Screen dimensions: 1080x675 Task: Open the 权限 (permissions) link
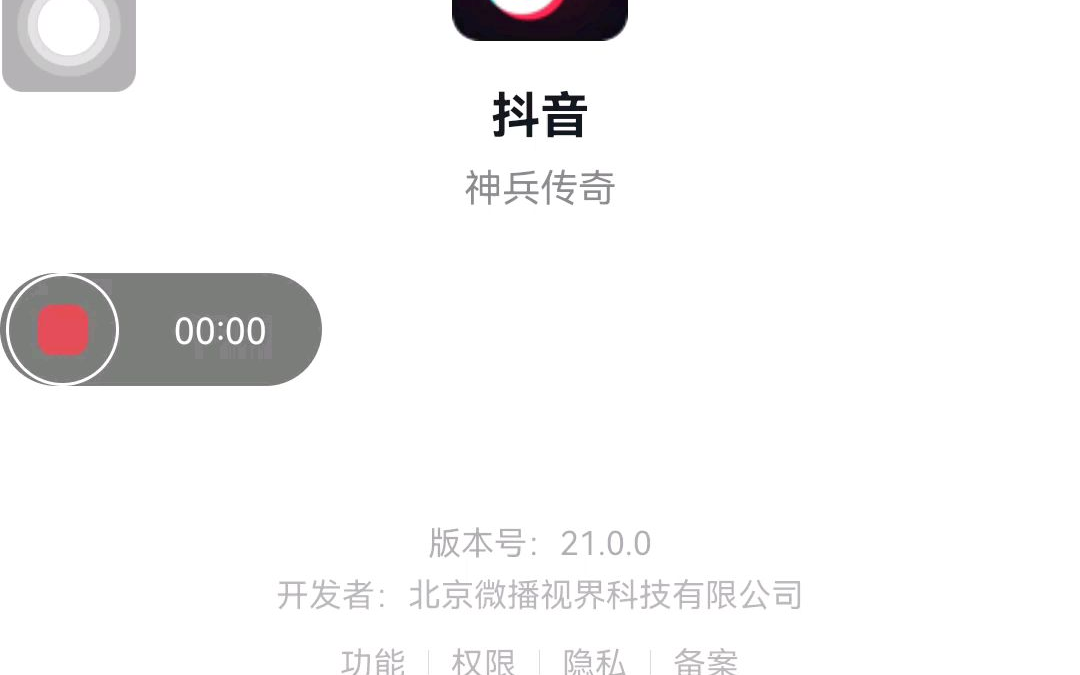[484, 662]
